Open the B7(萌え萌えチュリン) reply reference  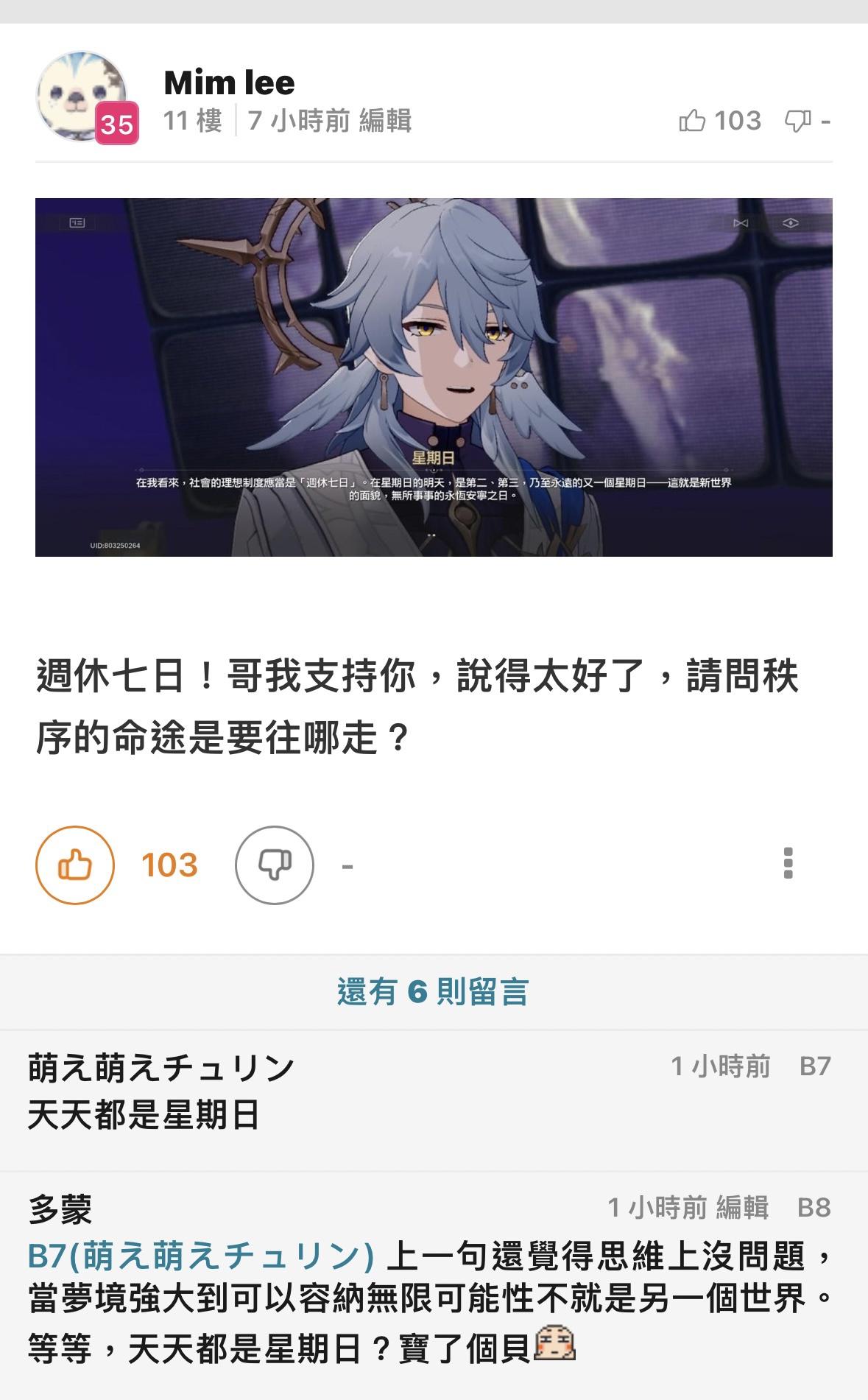point(201,1256)
